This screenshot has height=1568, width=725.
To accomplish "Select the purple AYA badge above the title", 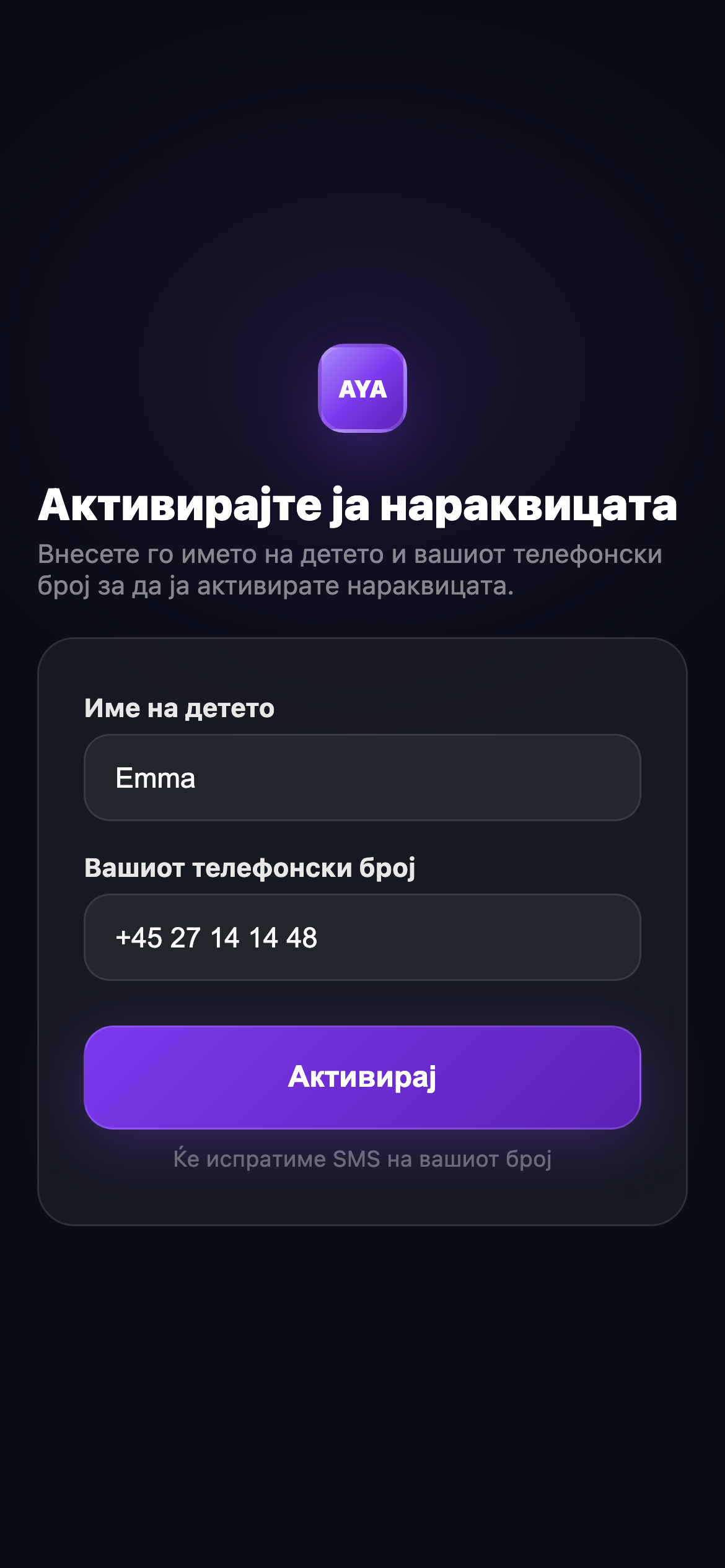I will (362, 390).
